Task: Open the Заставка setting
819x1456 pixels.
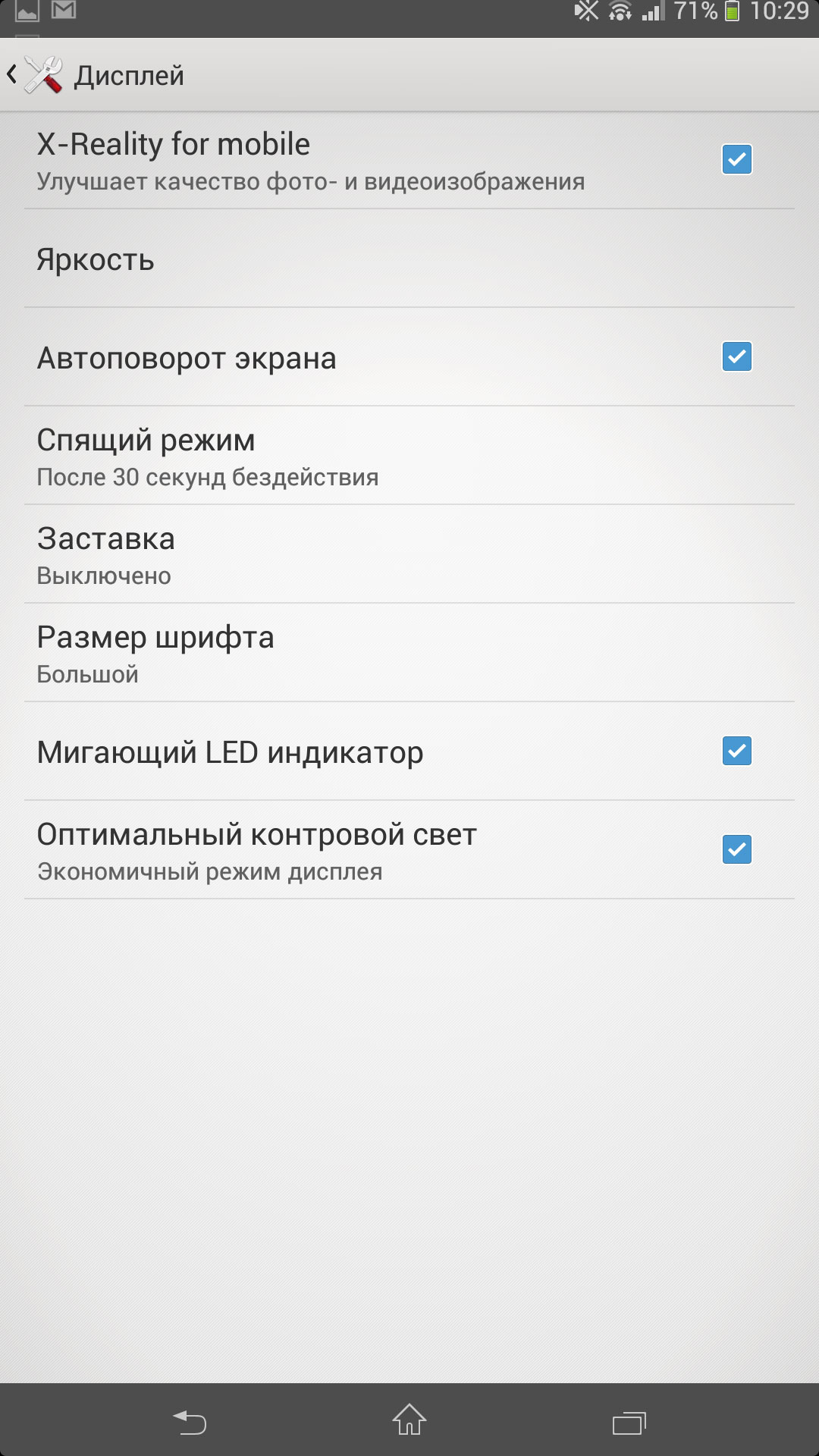Action: tap(409, 554)
